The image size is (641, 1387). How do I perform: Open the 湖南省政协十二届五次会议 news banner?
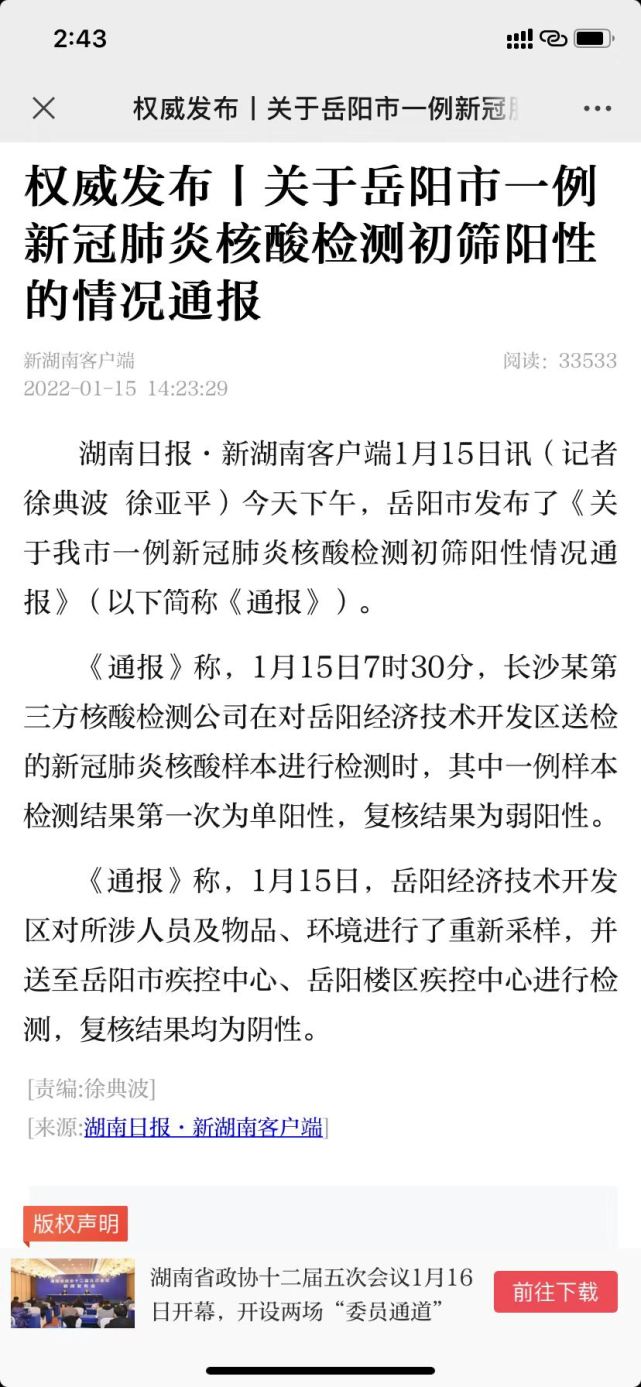click(x=312, y=1294)
